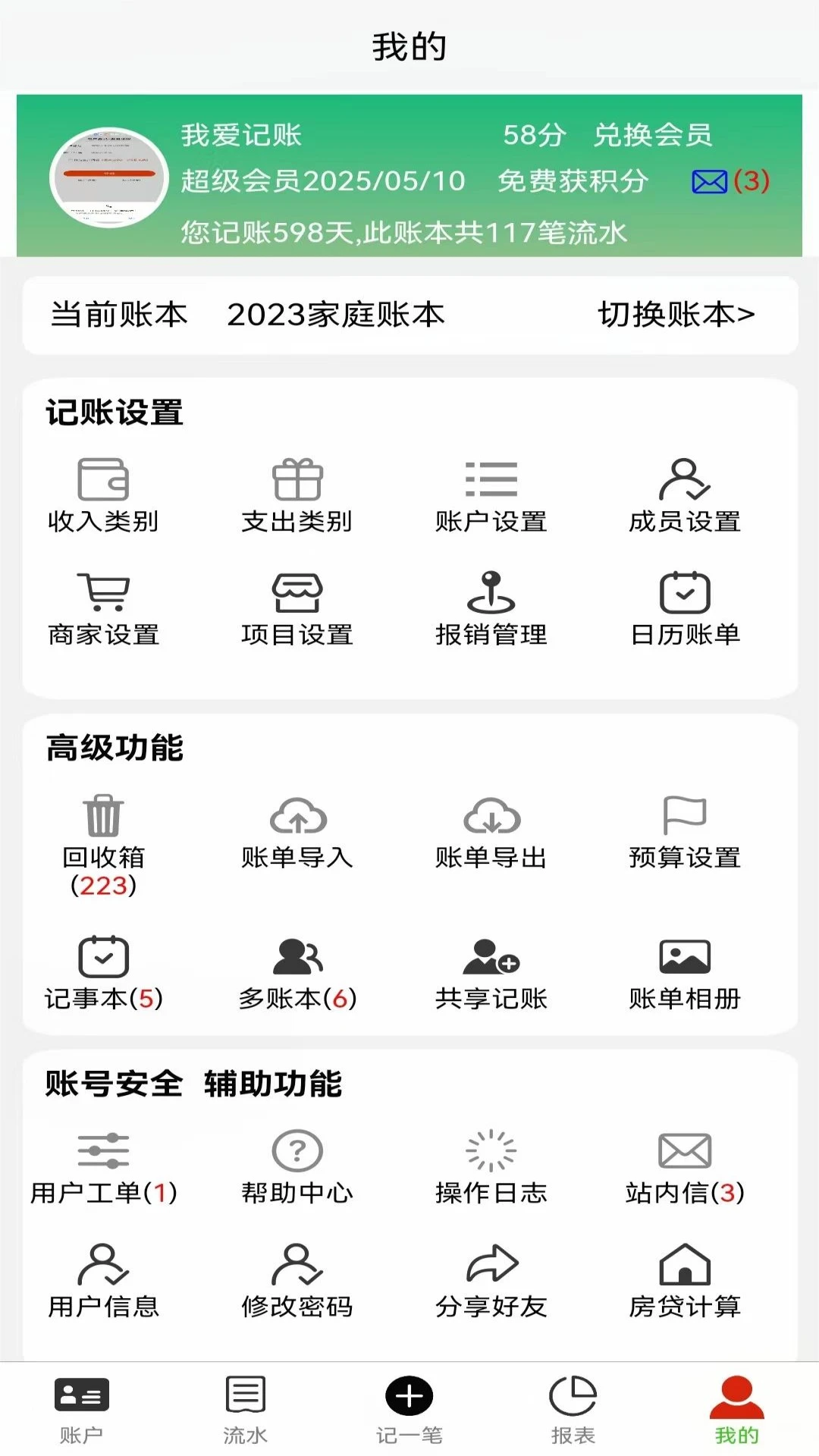Tap 兑换会员 to redeem membership
The image size is (819, 1456).
coord(651,136)
